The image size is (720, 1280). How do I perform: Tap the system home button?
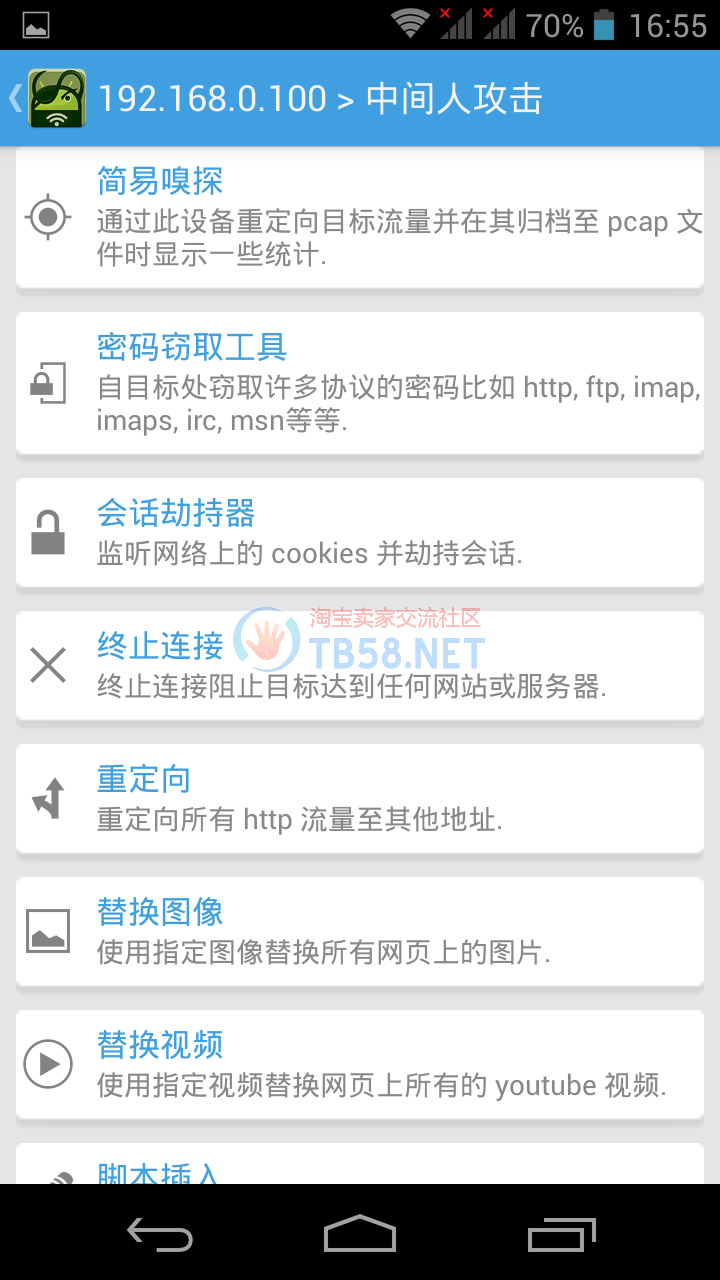[x=360, y=1235]
